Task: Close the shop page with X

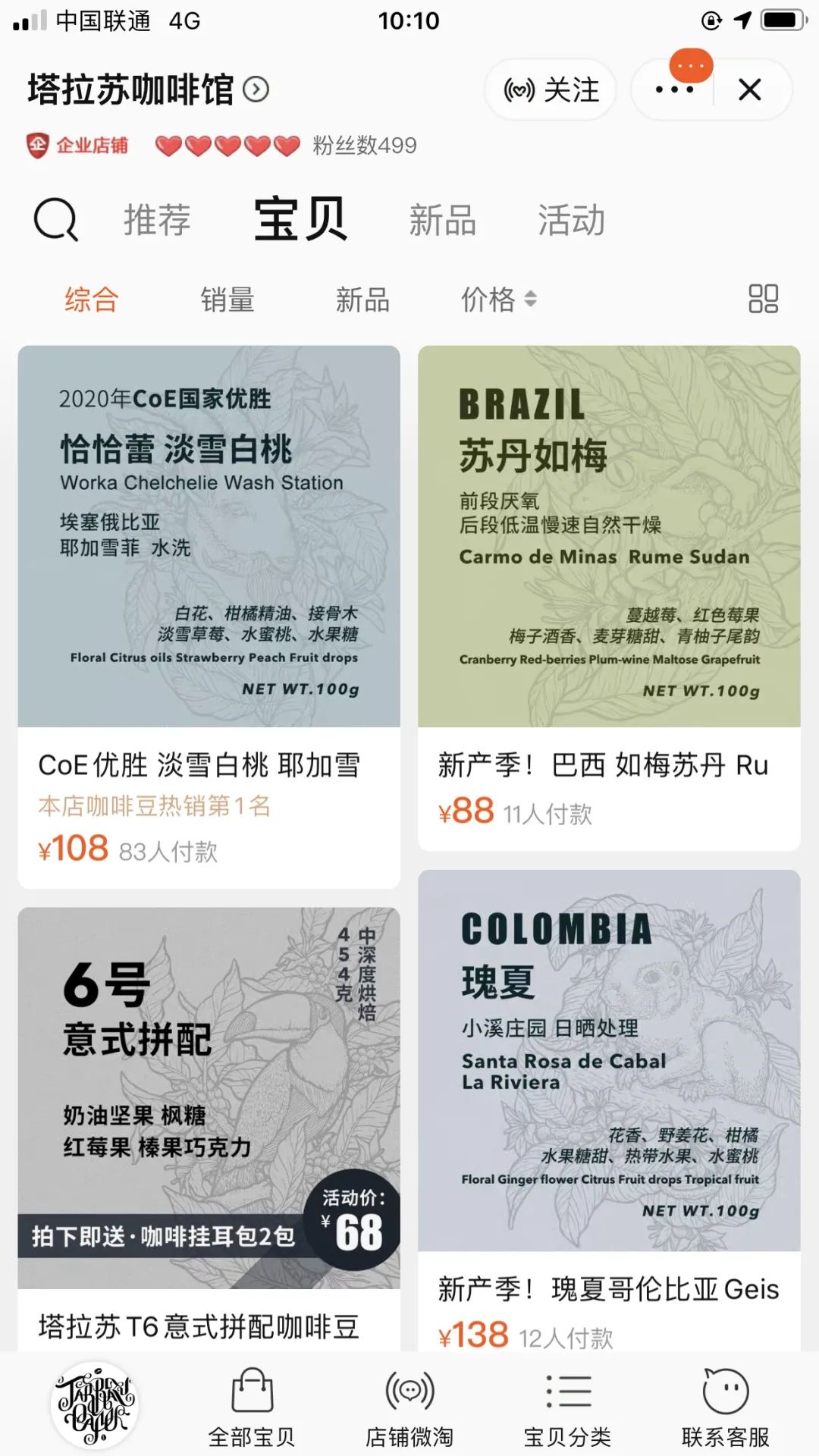Action: [749, 90]
